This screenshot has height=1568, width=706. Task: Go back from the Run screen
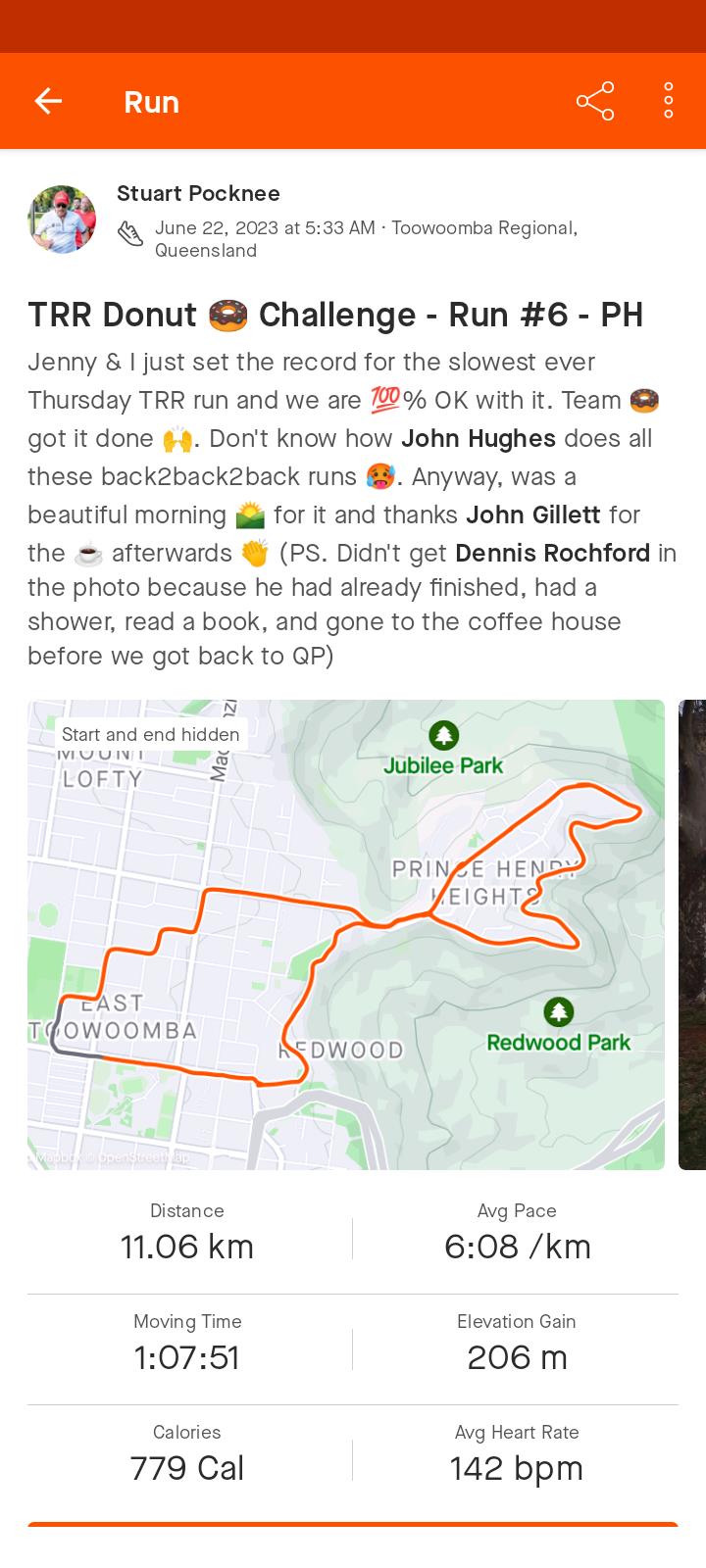click(48, 101)
